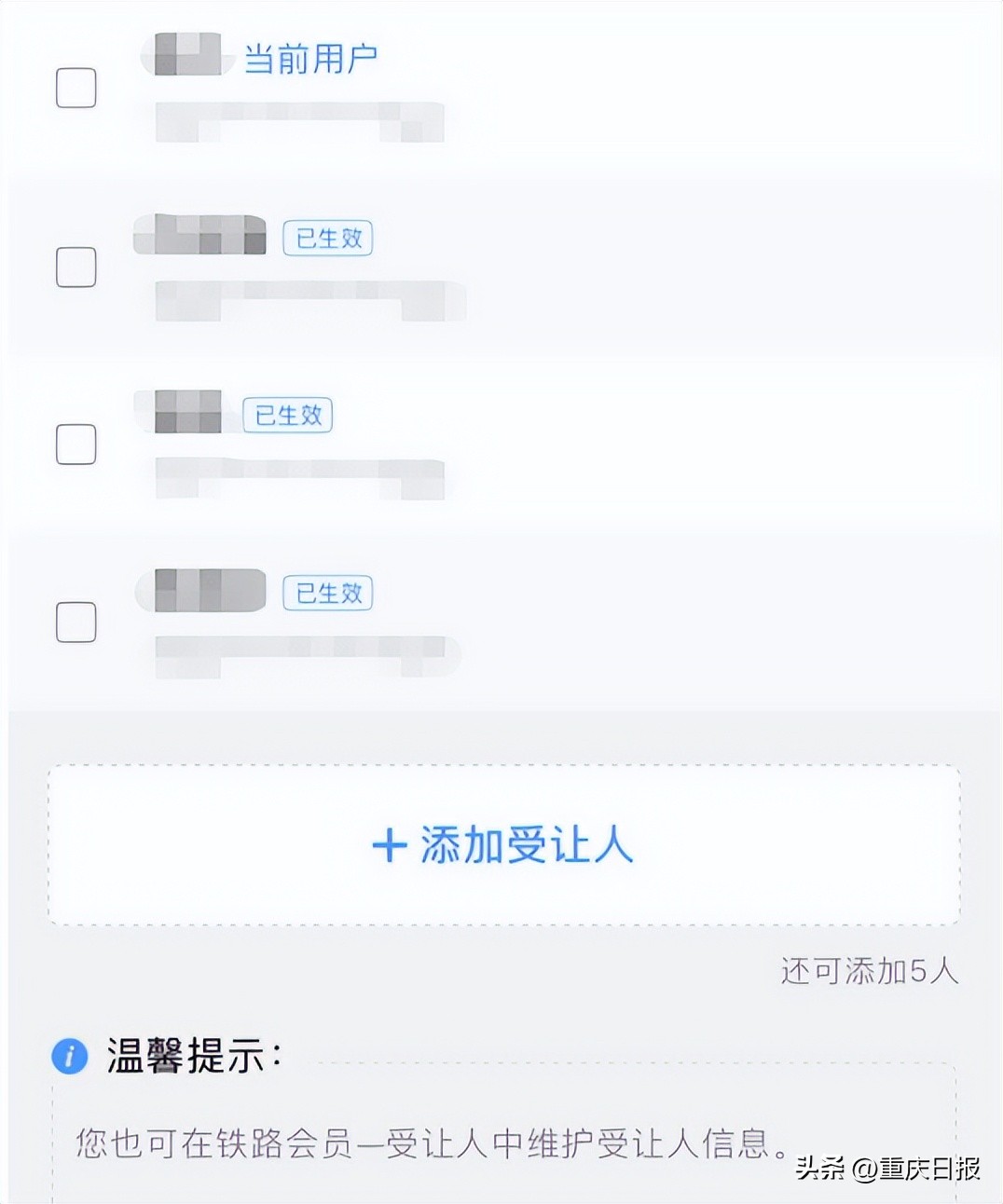Viewport: 1003px width, 1204px height.
Task: Click the 已生效 badge on third passenger
Action: [290, 417]
